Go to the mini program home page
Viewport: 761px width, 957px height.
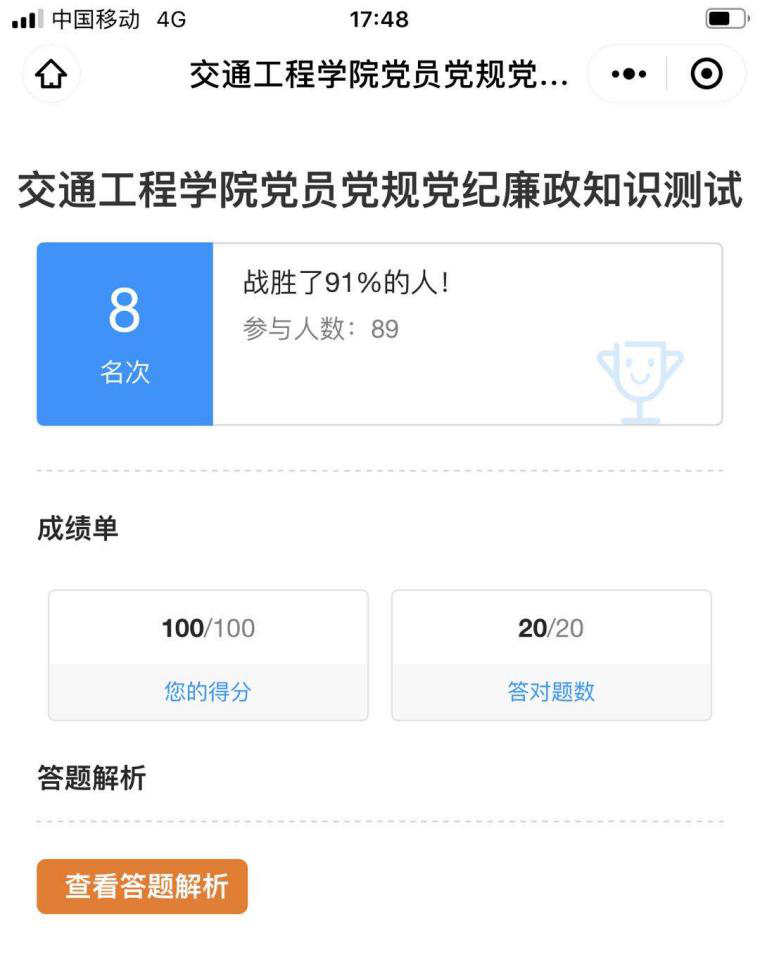tap(51, 75)
